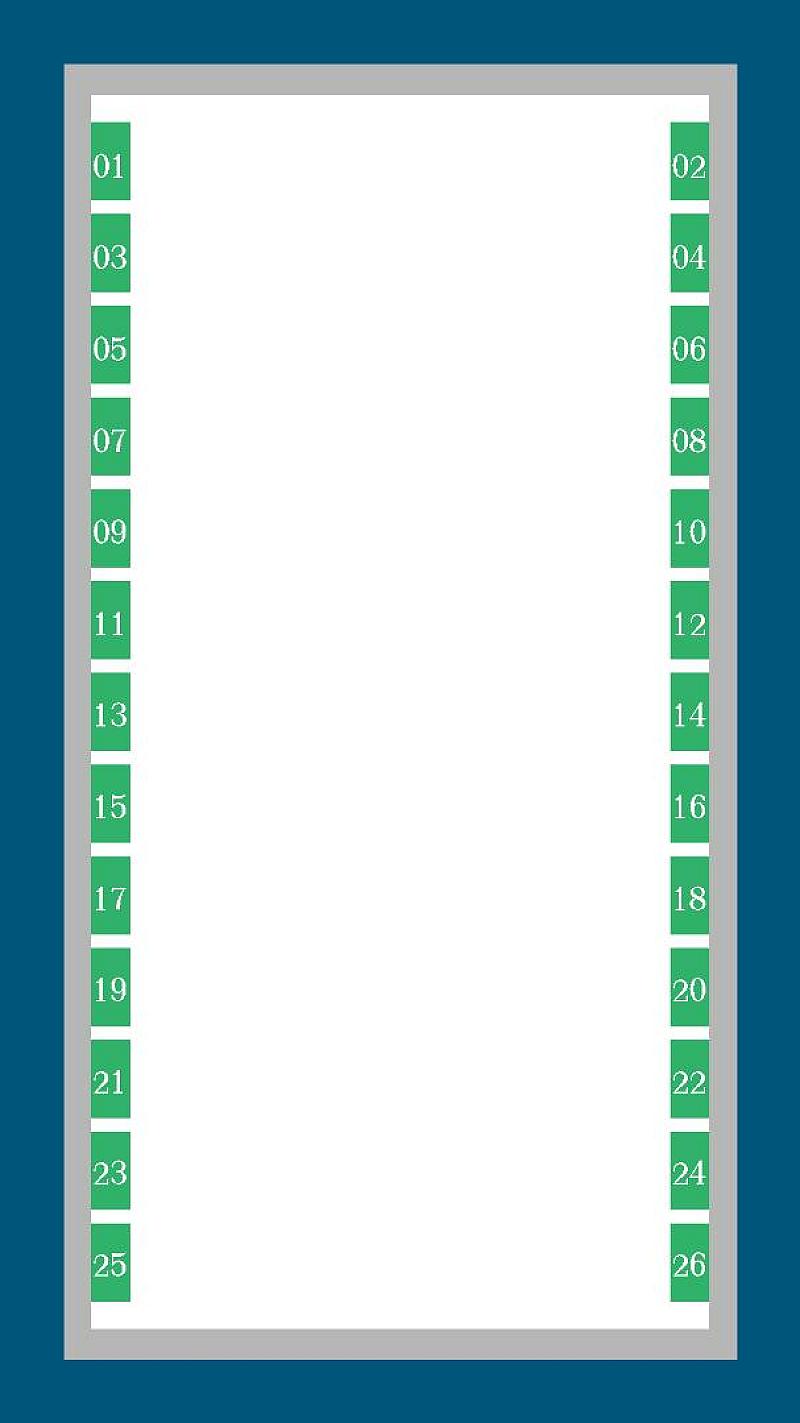Choose seat 03
This screenshot has width=800, height=1423.
[x=110, y=253]
